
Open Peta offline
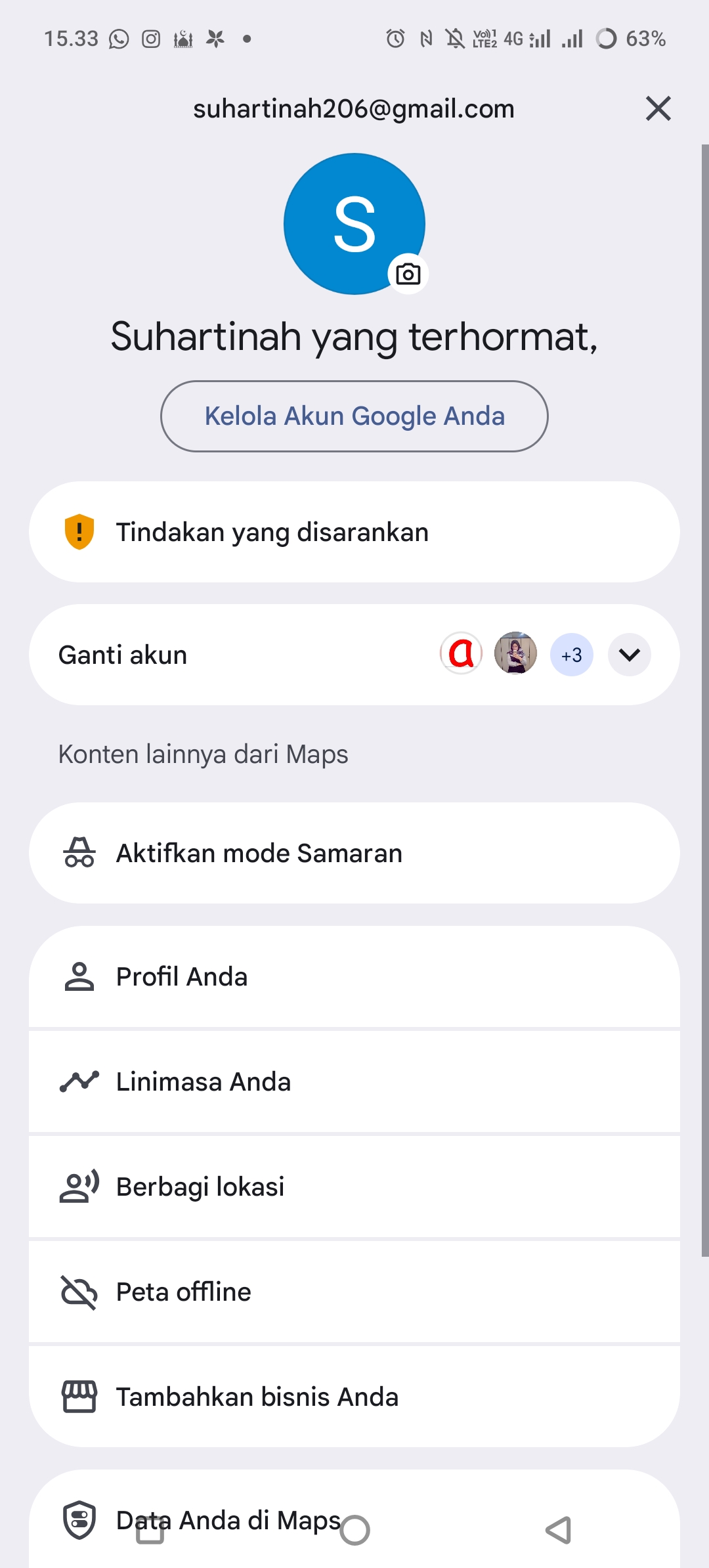tap(354, 1292)
